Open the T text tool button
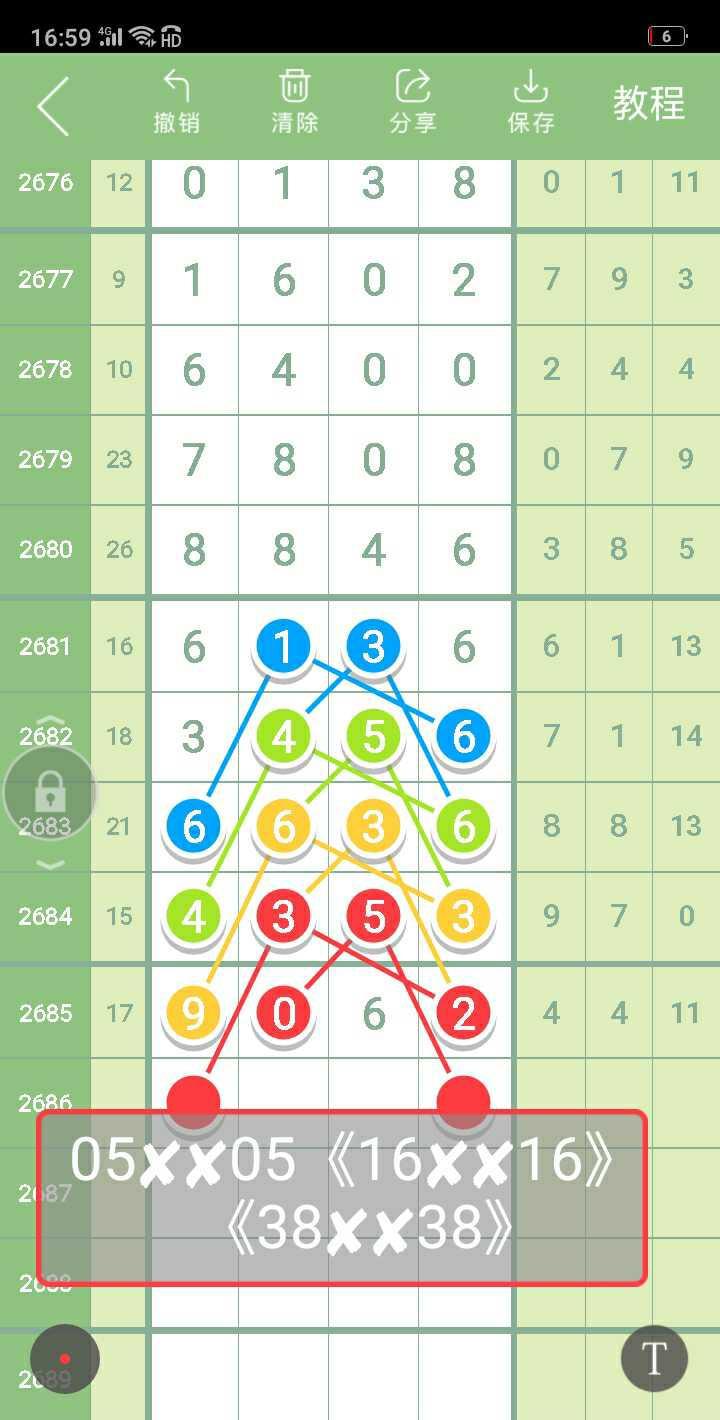Image resolution: width=720 pixels, height=1420 pixels. (x=654, y=1359)
